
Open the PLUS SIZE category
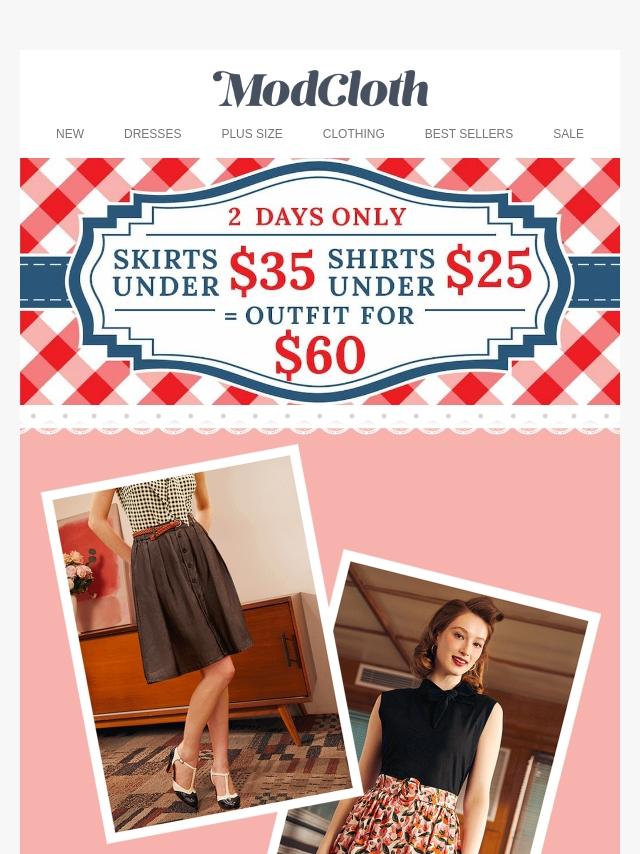[x=252, y=134]
